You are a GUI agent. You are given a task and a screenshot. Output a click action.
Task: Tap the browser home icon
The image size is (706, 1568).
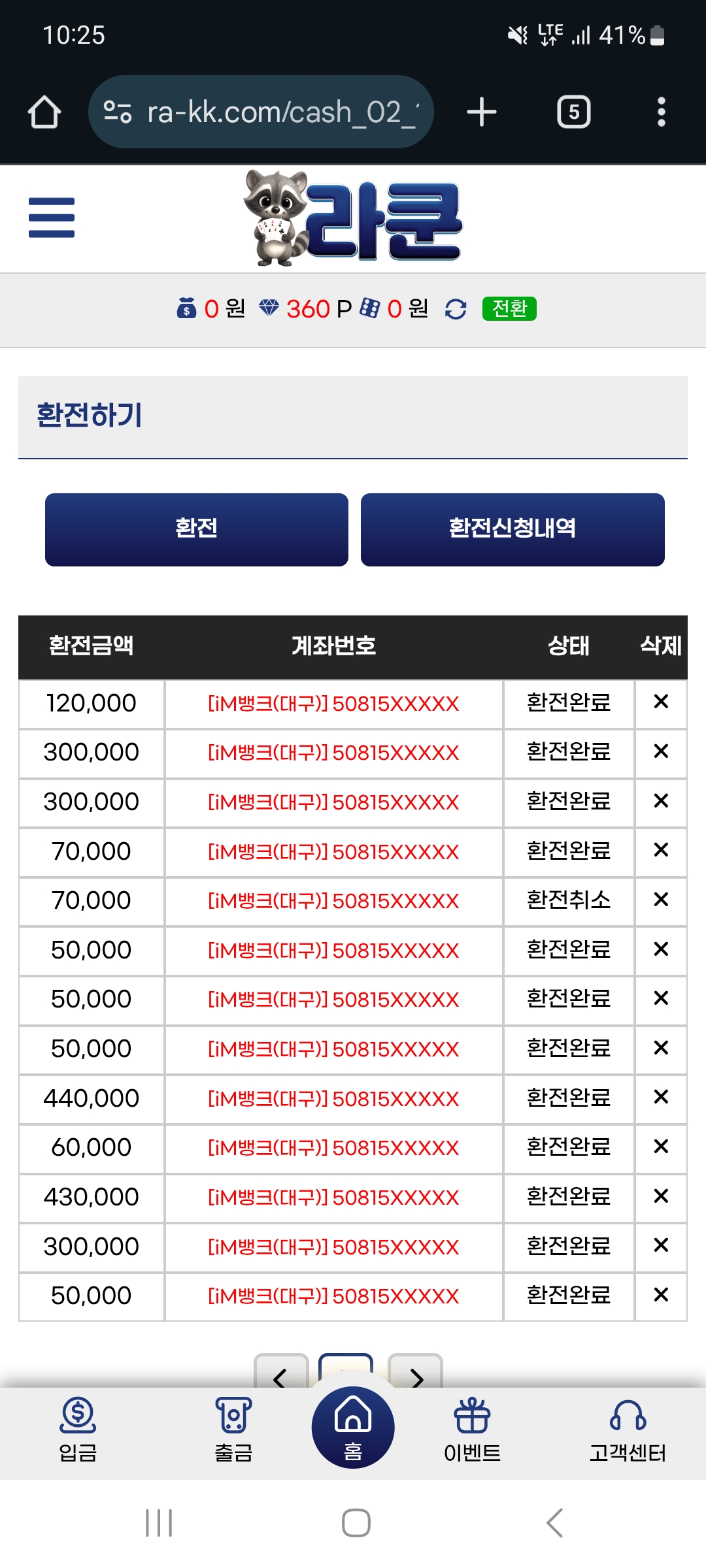(44, 112)
